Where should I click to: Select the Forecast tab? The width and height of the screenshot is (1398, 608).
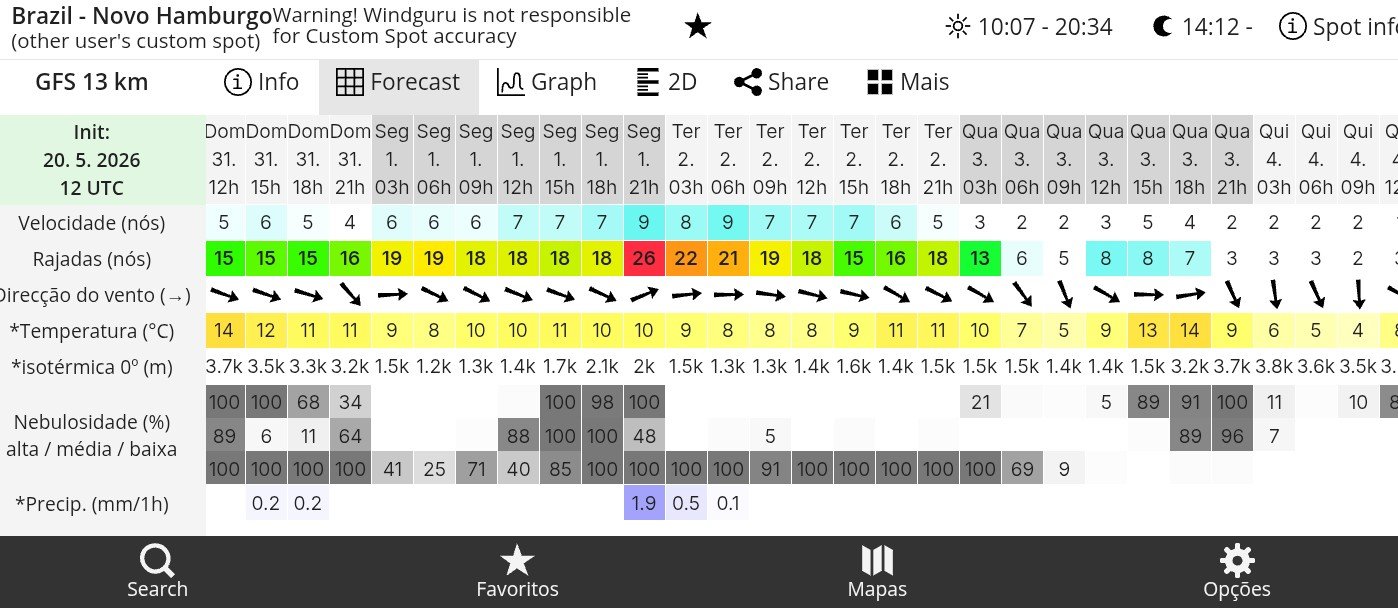(398, 82)
